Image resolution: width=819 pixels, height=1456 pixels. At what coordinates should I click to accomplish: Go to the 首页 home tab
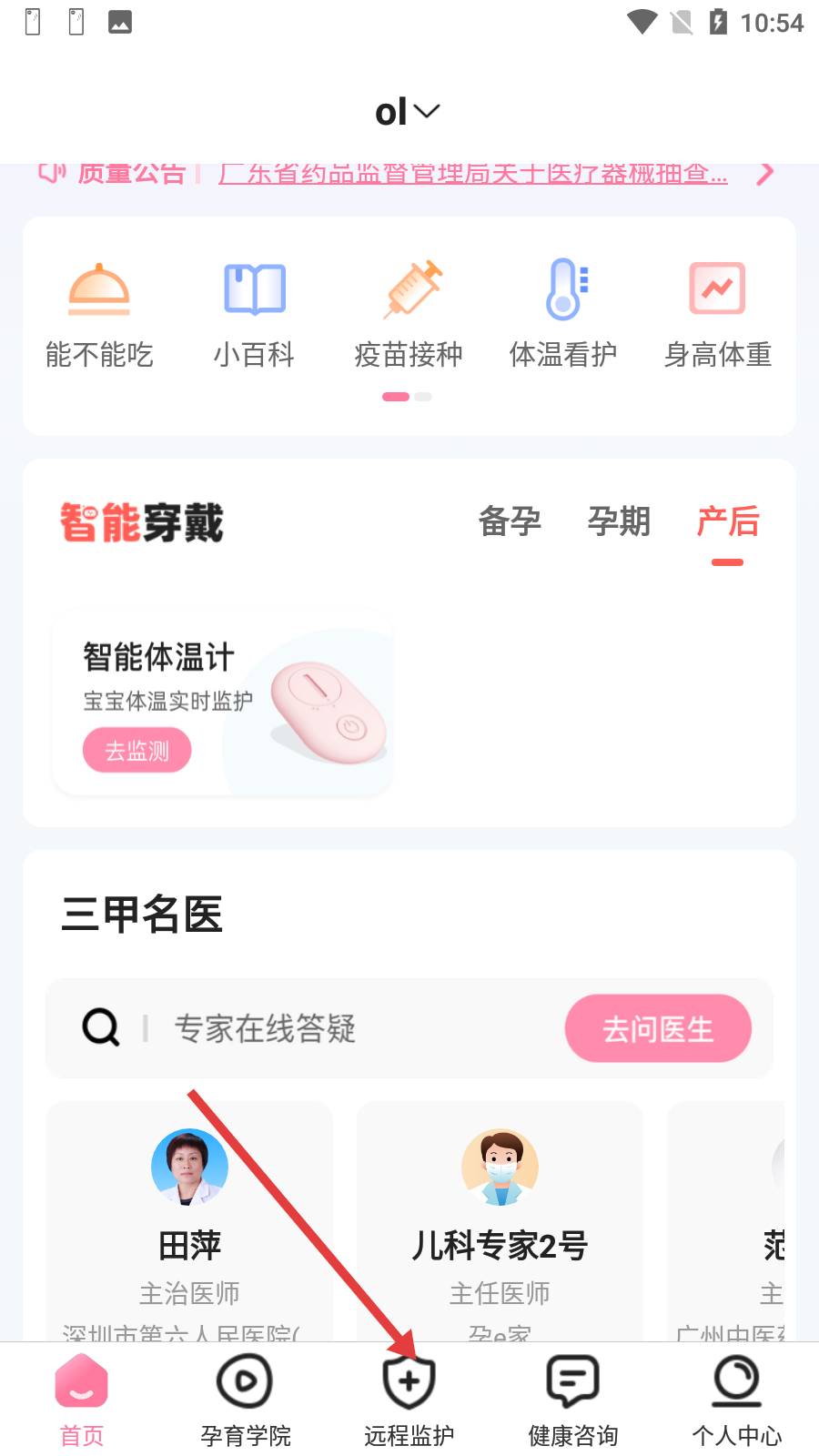pyautogui.click(x=82, y=1400)
